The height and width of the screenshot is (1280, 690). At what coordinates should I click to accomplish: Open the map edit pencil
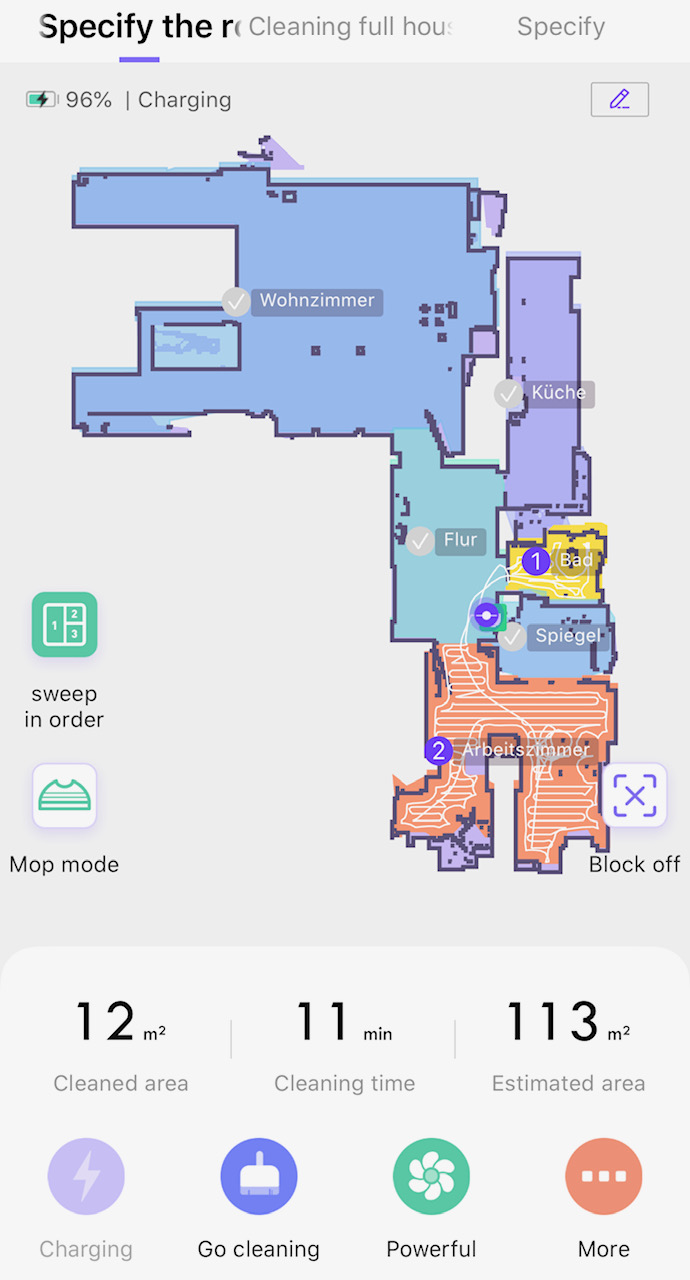coord(619,99)
